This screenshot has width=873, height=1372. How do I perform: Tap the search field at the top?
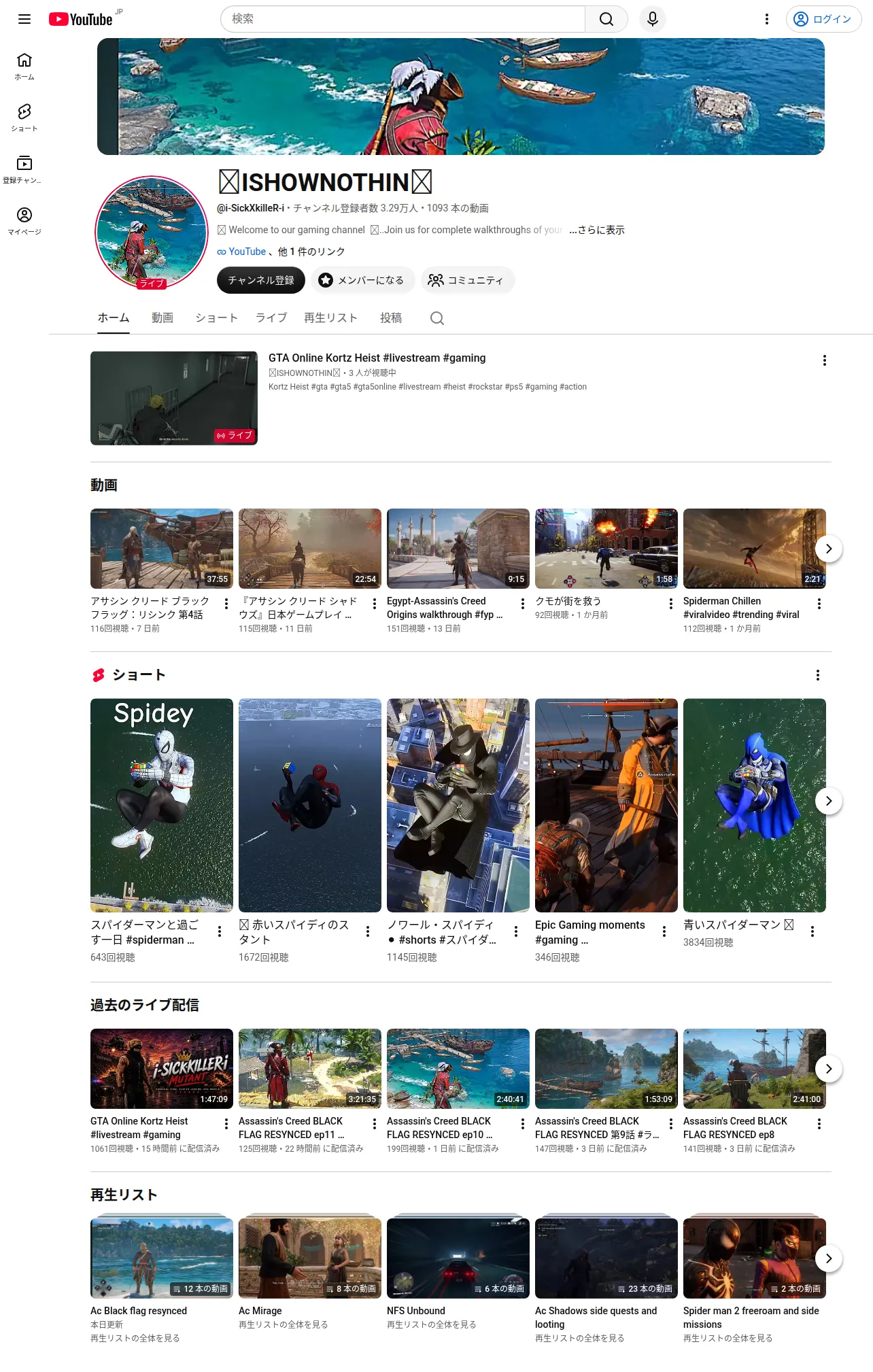click(x=403, y=19)
